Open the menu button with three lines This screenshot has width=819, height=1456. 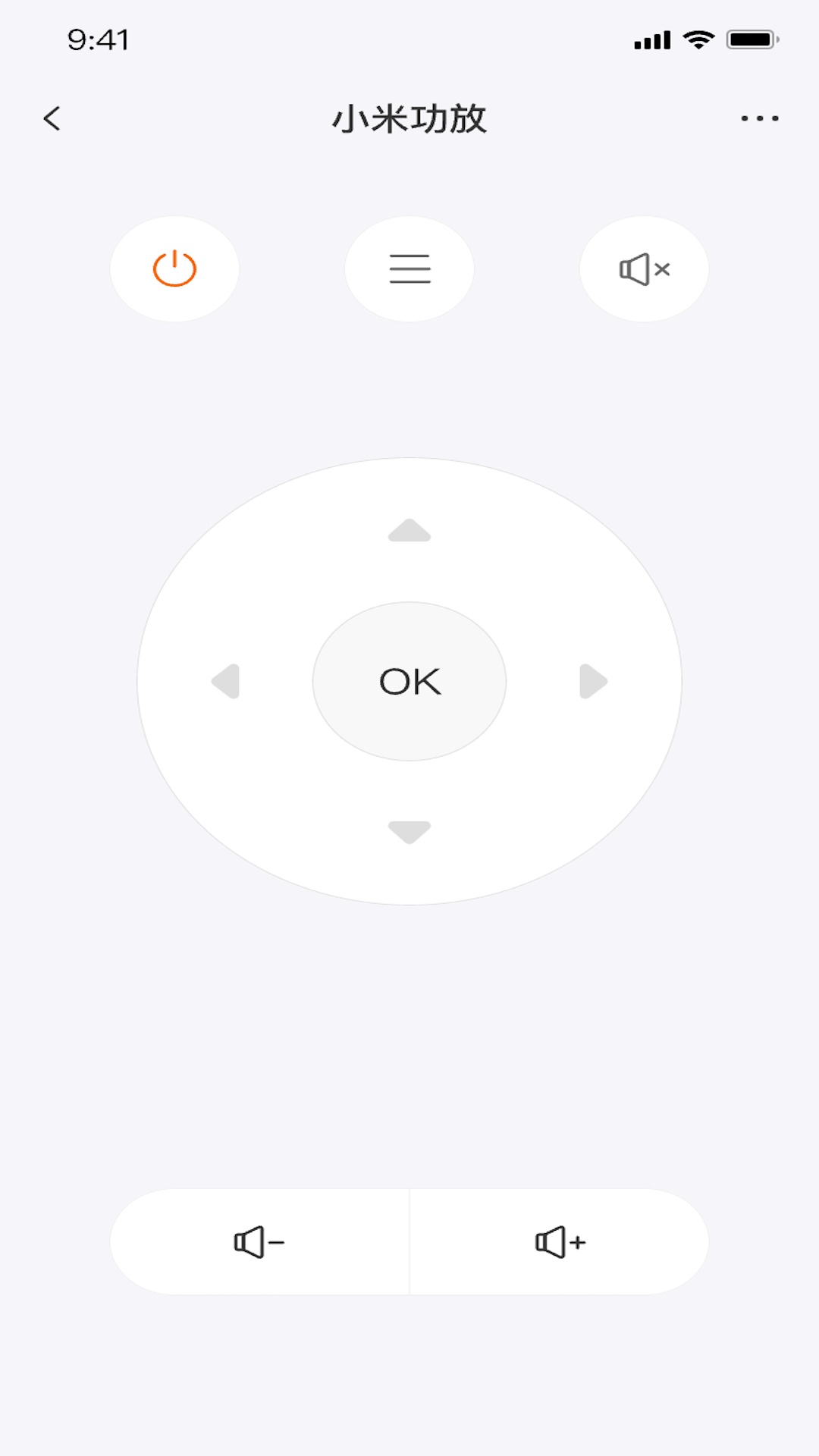click(x=409, y=269)
